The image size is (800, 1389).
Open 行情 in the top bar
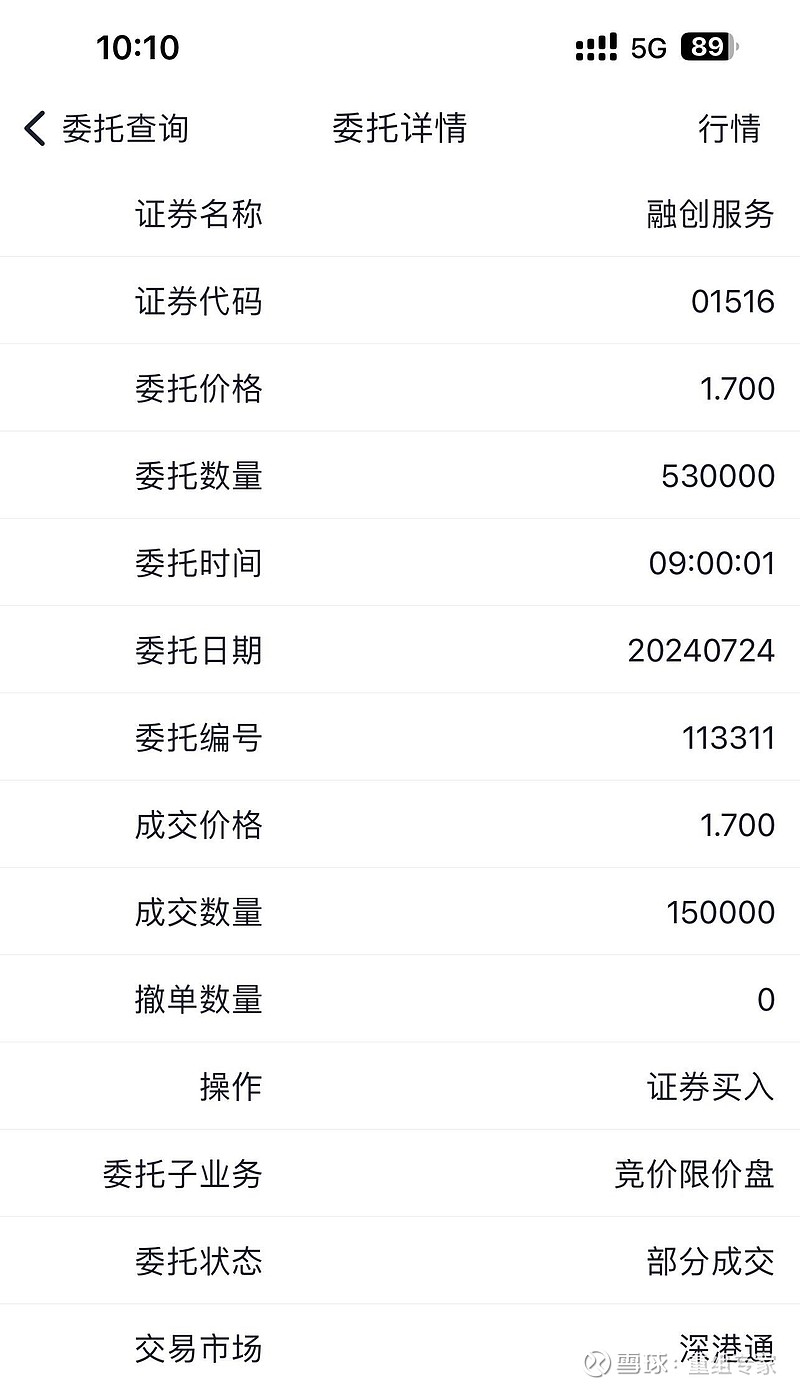tap(729, 129)
